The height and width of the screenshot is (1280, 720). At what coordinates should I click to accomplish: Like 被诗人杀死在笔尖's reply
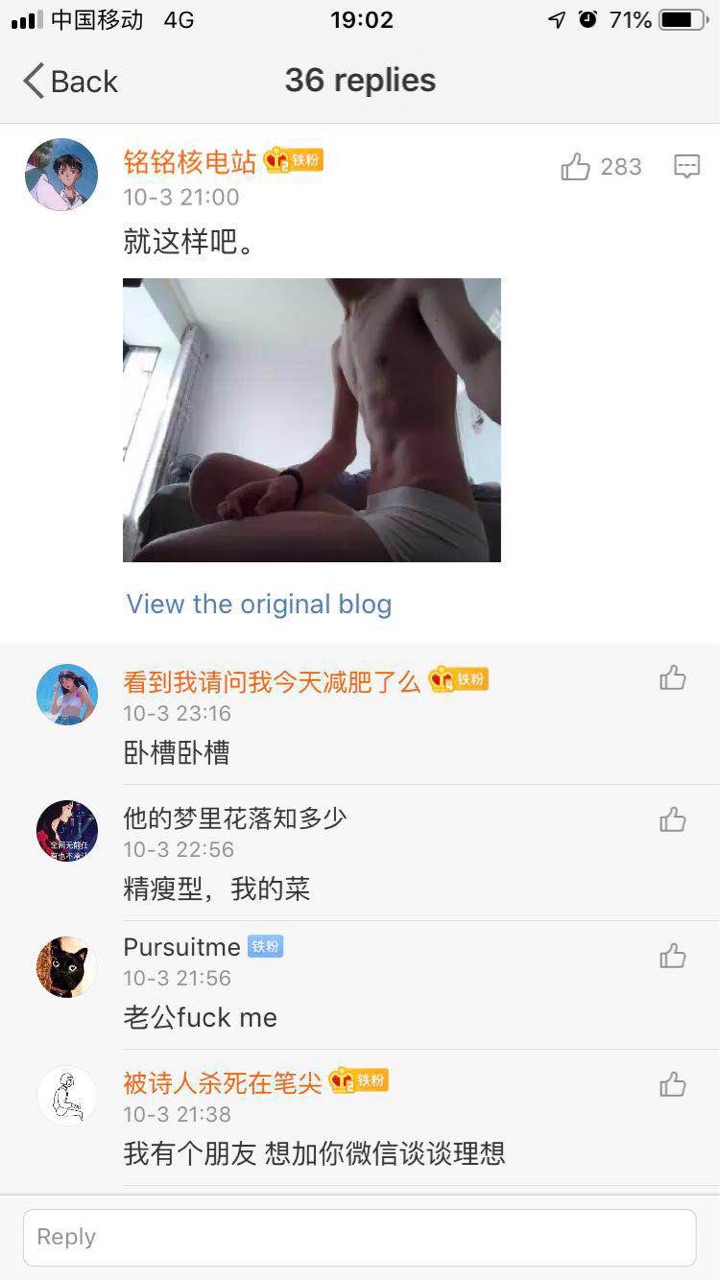[x=673, y=1084]
